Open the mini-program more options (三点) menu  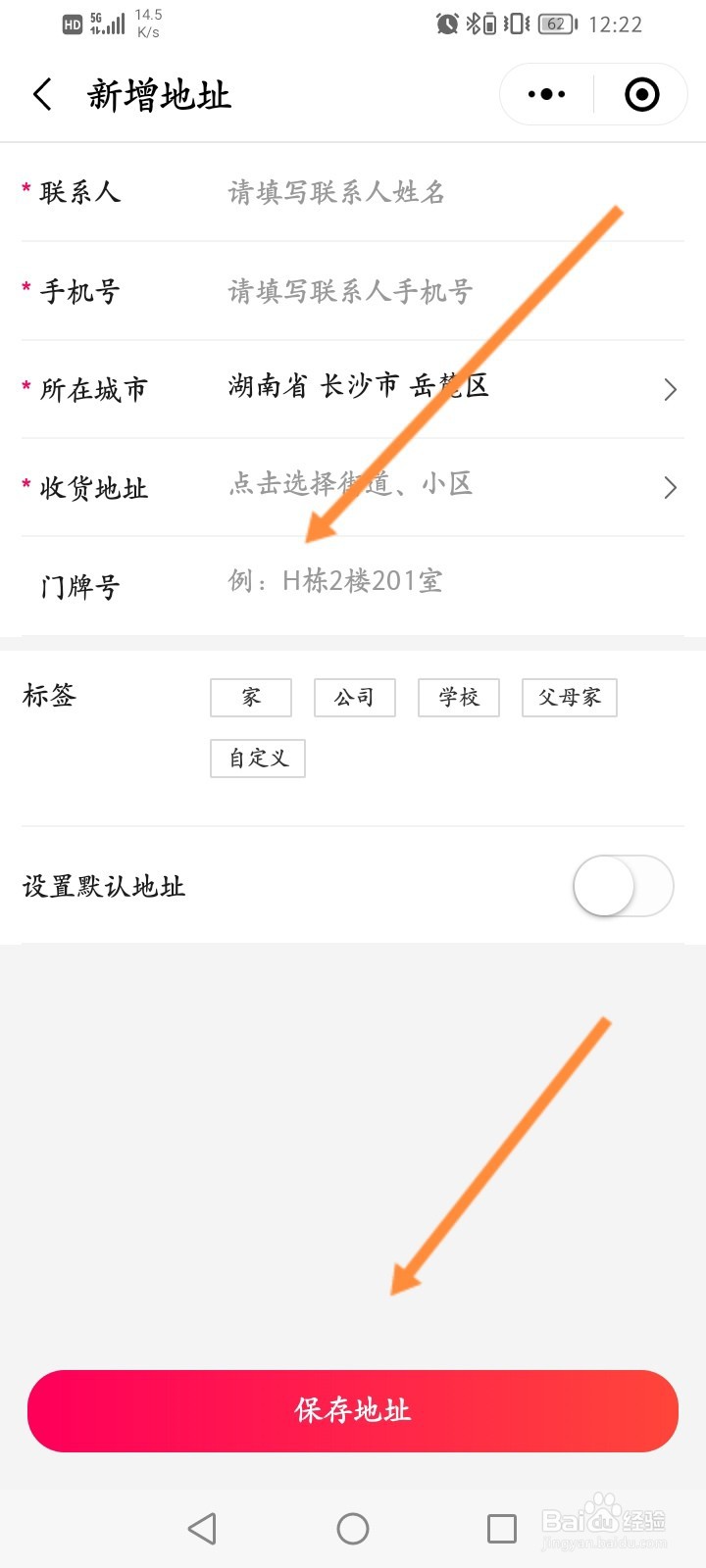pos(545,94)
